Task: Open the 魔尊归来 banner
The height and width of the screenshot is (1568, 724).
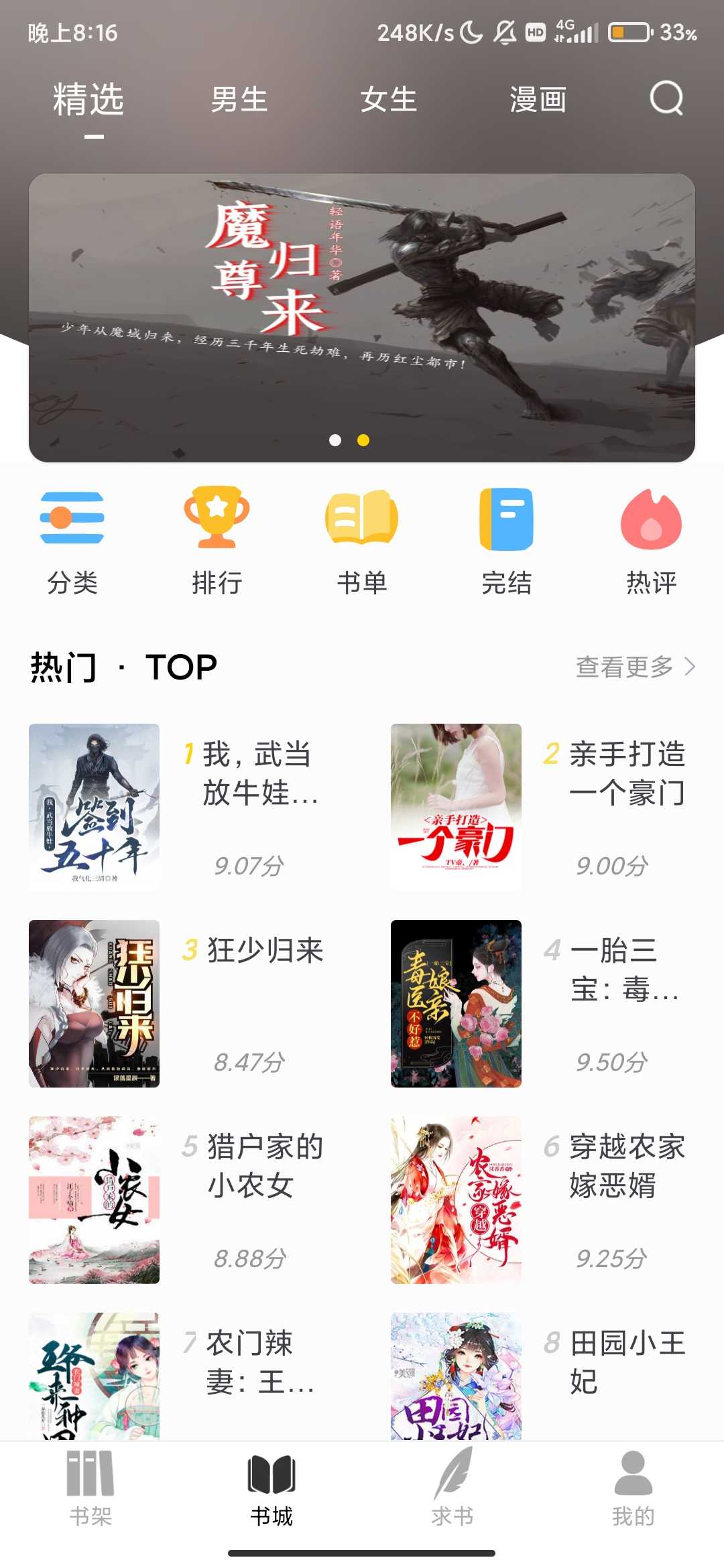Action: [362, 318]
